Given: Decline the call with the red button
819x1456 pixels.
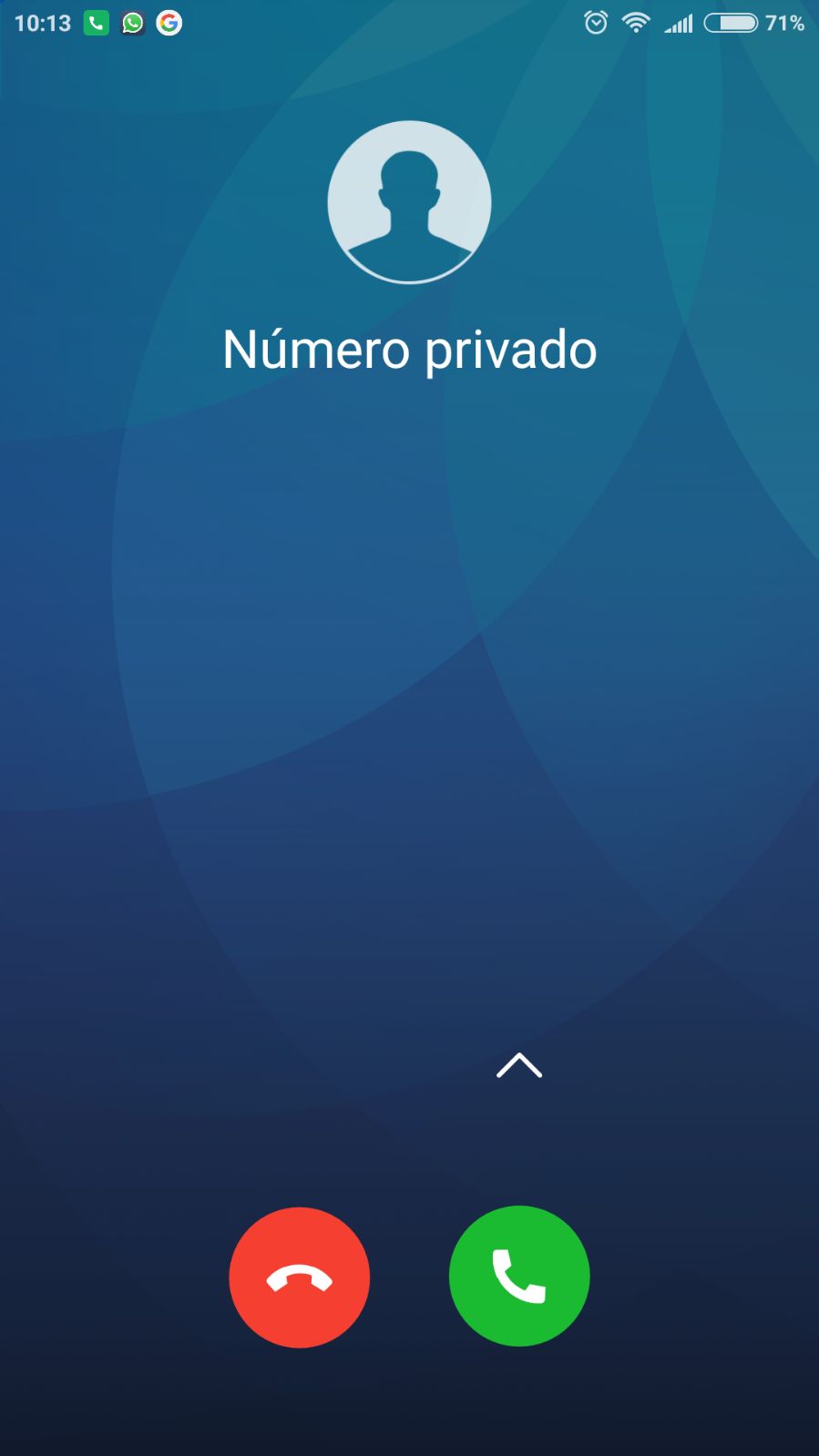Looking at the screenshot, I should (x=300, y=1277).
